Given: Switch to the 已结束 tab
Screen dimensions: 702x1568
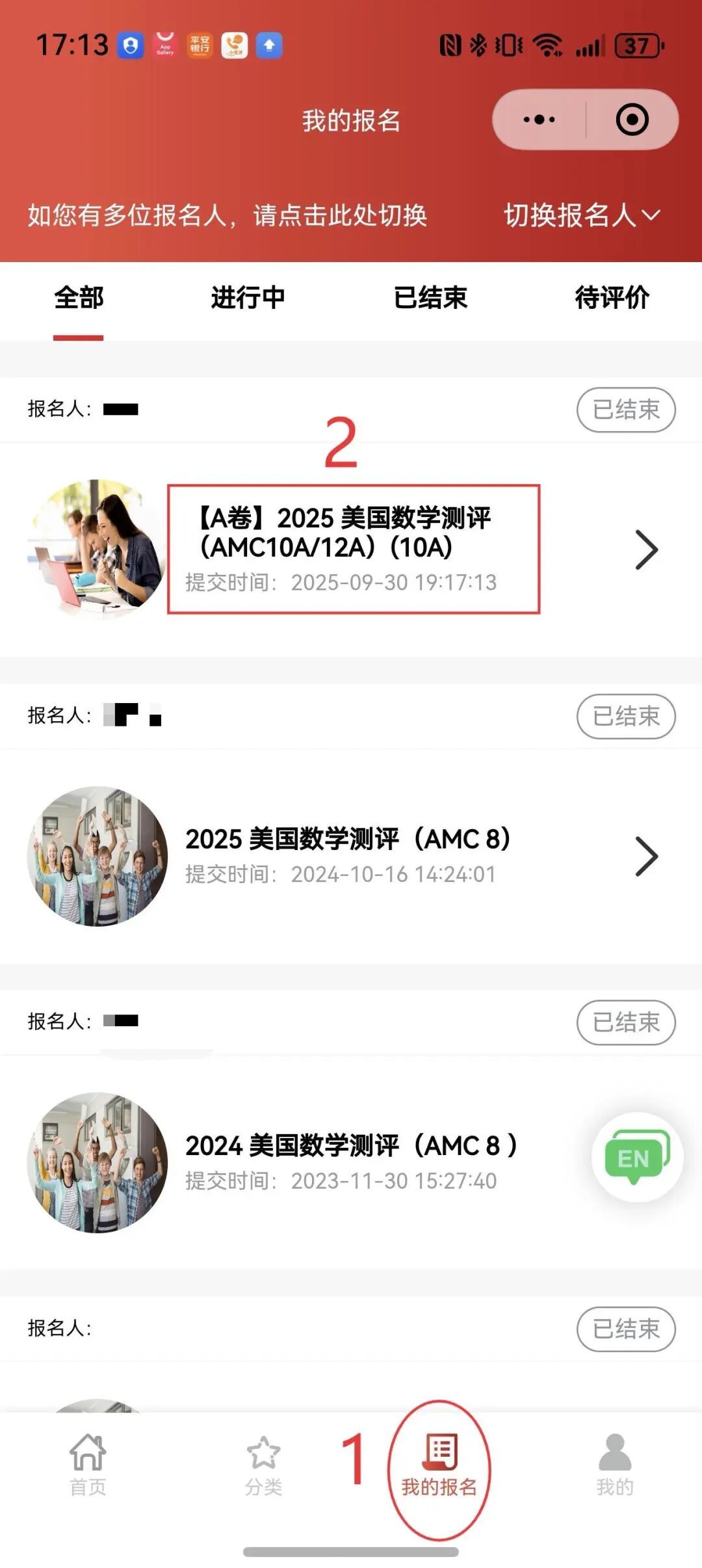Looking at the screenshot, I should tap(430, 298).
